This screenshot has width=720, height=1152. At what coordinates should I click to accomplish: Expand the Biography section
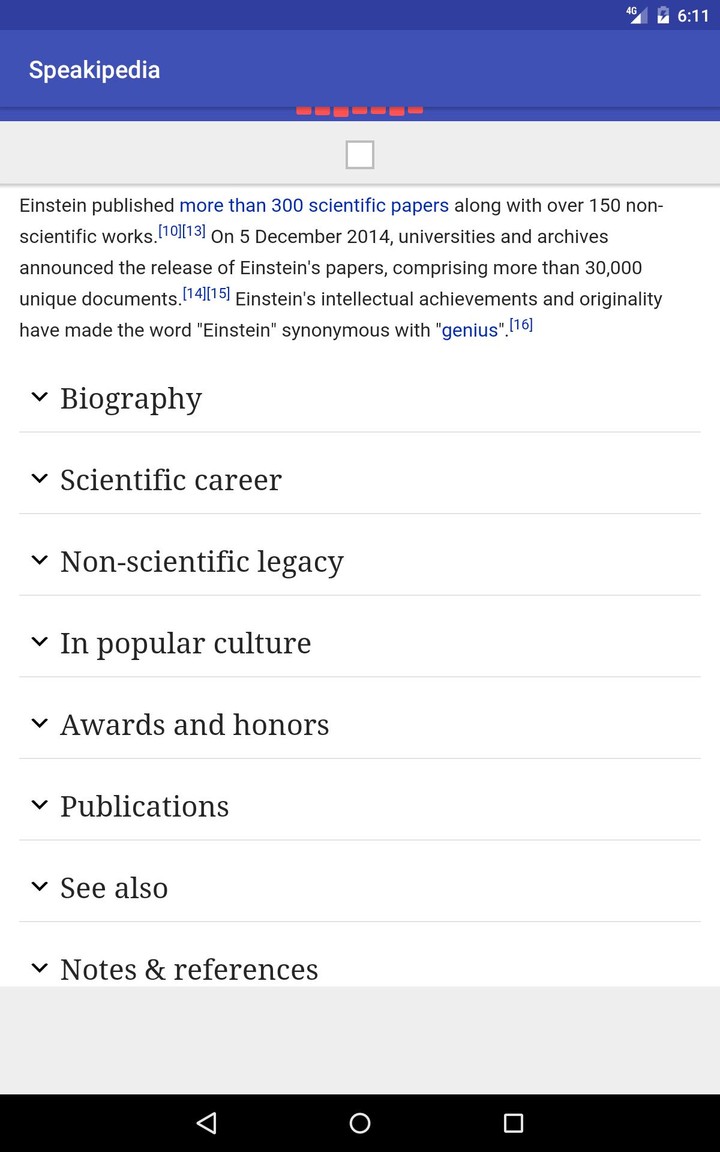pyautogui.click(x=131, y=398)
